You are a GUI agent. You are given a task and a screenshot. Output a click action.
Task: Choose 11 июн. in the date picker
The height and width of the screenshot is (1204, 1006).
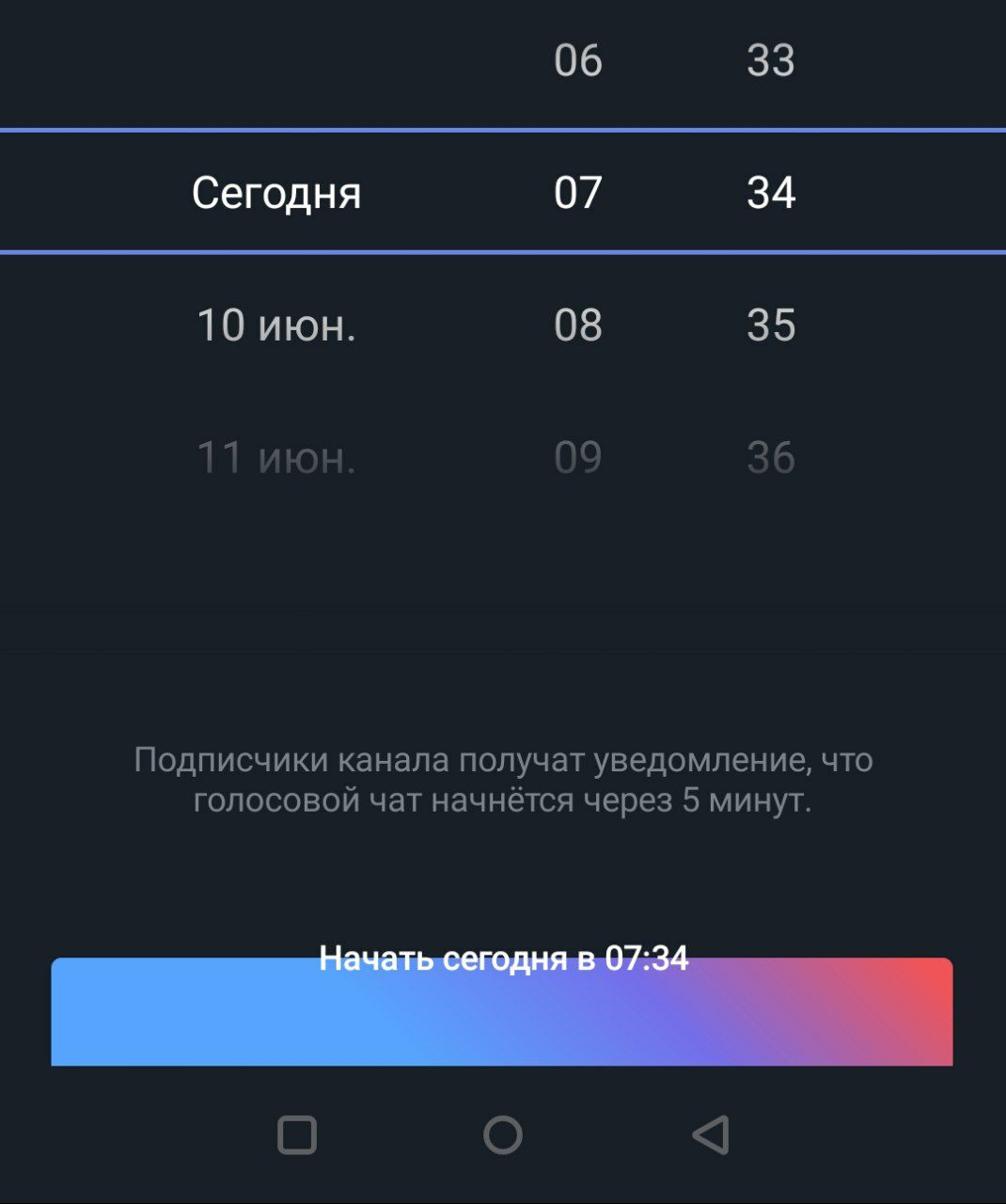point(276,458)
